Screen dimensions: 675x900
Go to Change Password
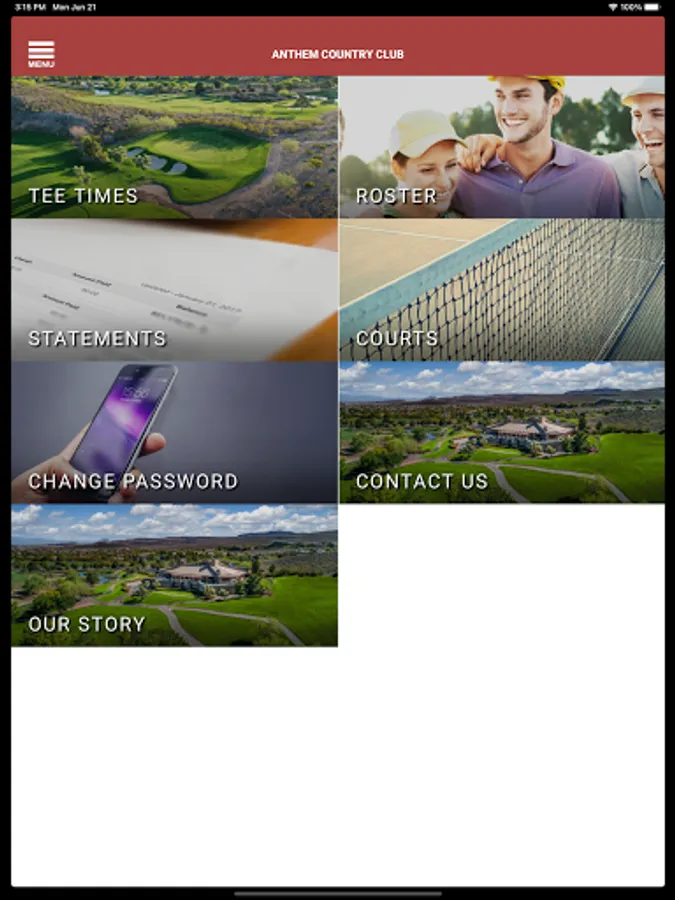pos(174,432)
